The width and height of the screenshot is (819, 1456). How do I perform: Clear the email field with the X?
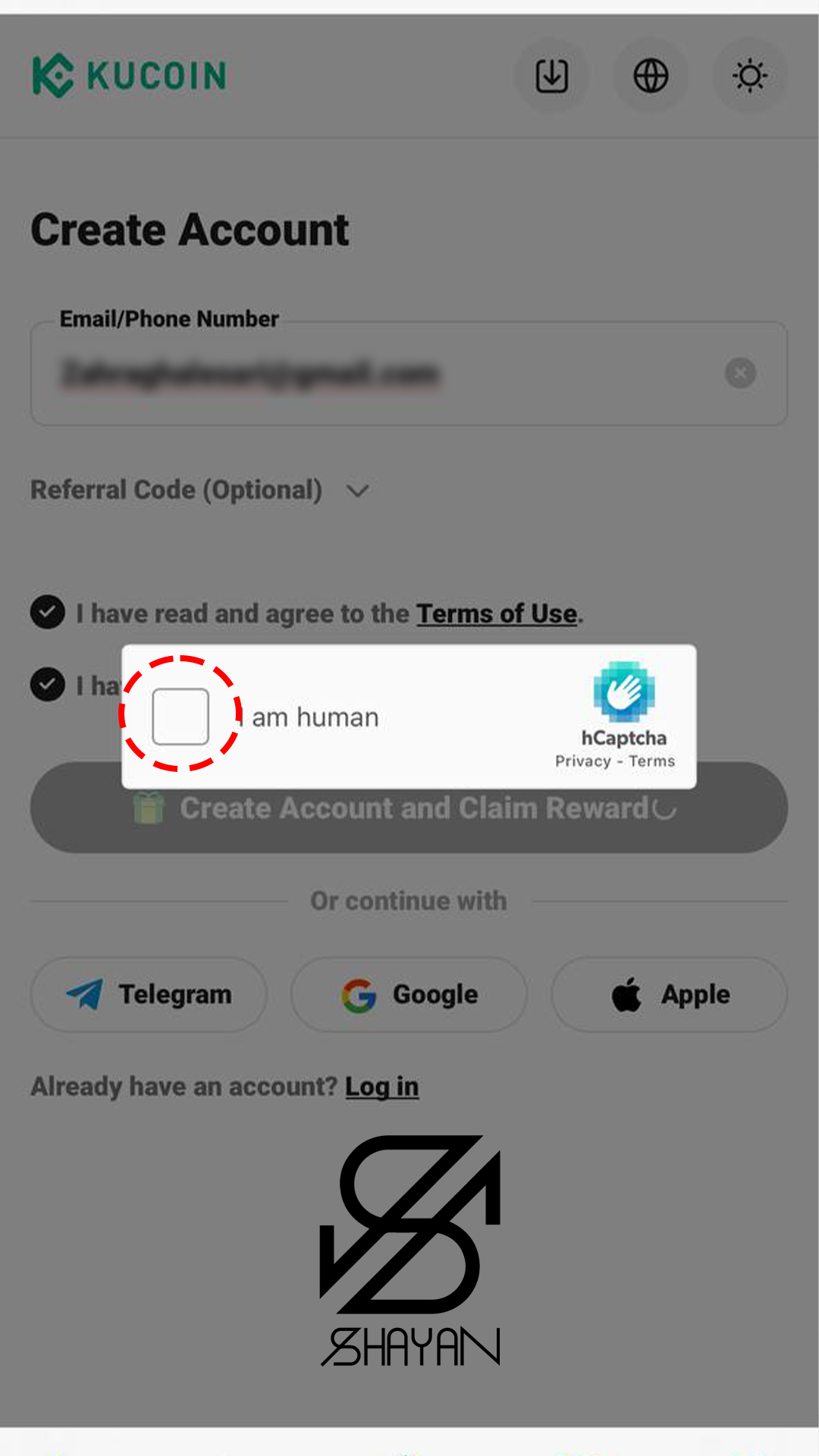740,373
